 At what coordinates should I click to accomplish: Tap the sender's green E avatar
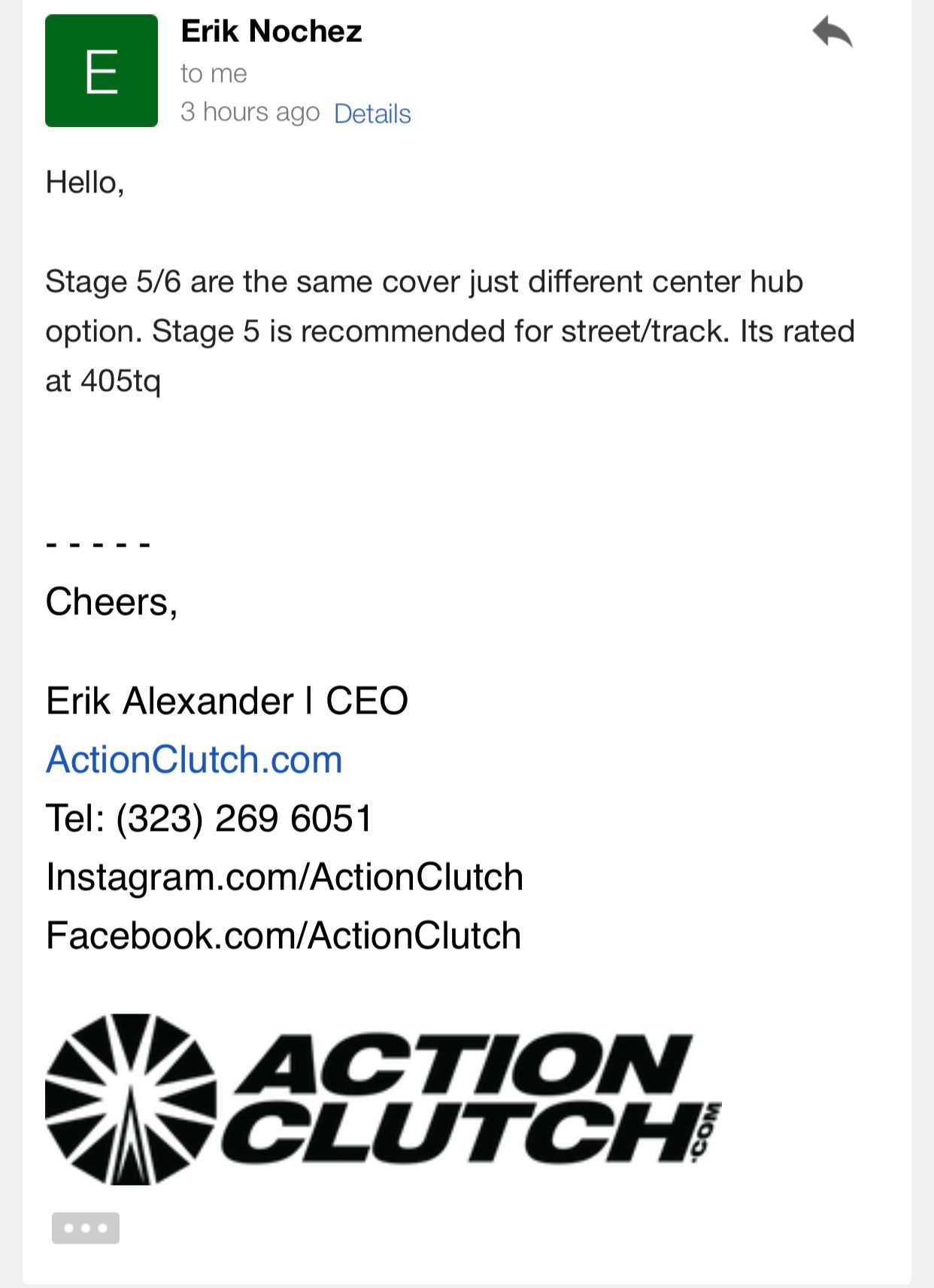(102, 71)
